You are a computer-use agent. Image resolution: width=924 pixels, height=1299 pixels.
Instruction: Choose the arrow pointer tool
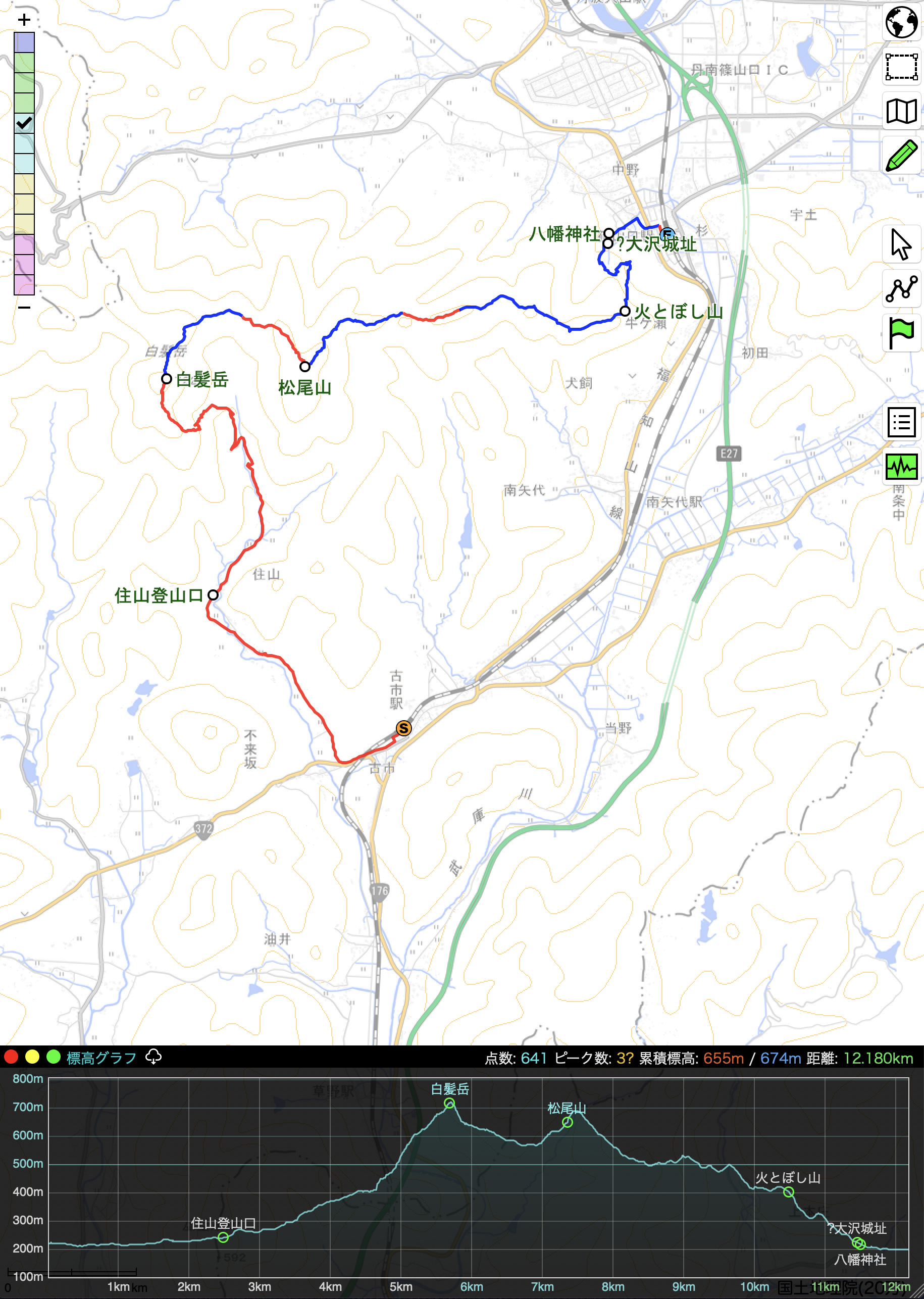click(901, 244)
